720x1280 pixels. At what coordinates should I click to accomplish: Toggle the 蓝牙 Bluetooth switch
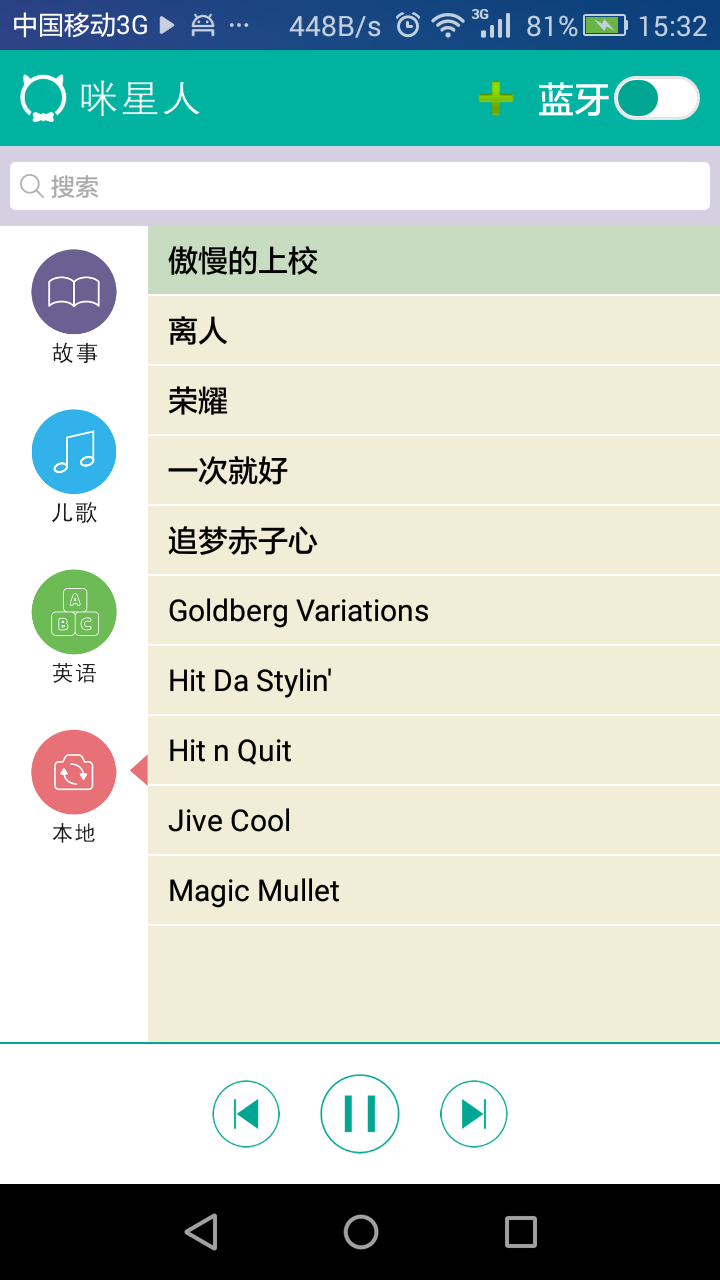656,99
